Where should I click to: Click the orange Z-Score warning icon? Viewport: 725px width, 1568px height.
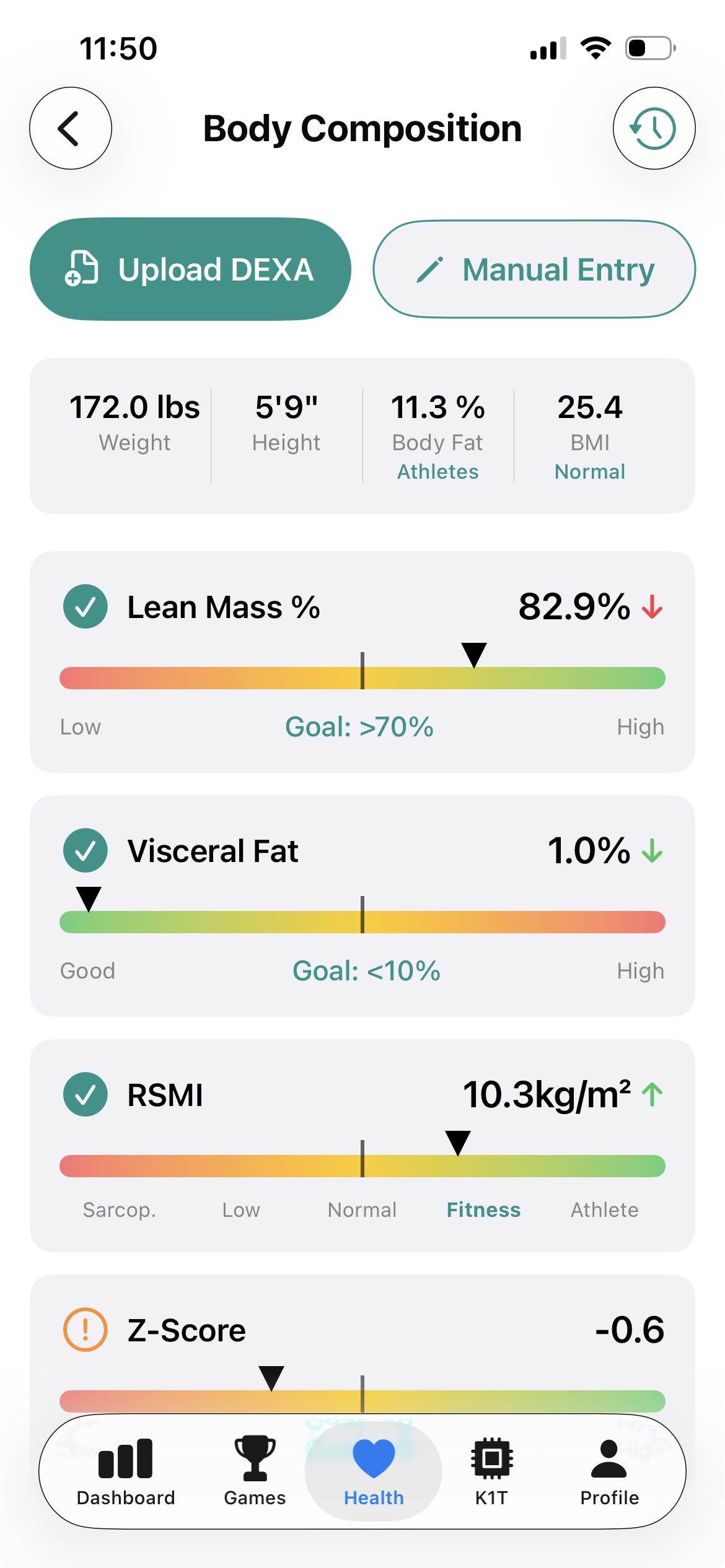pos(86,1329)
